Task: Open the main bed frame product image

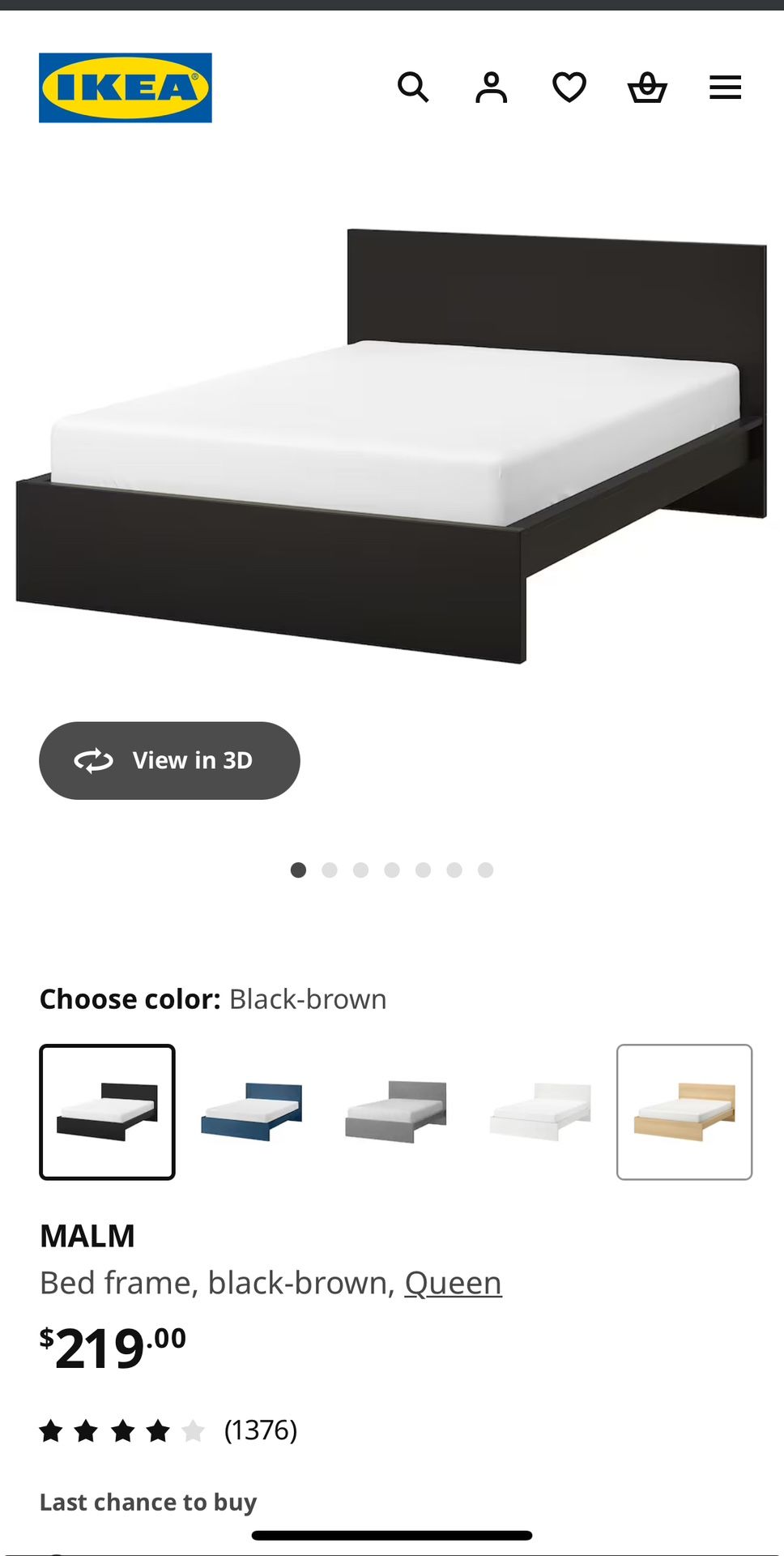Action: point(391,446)
